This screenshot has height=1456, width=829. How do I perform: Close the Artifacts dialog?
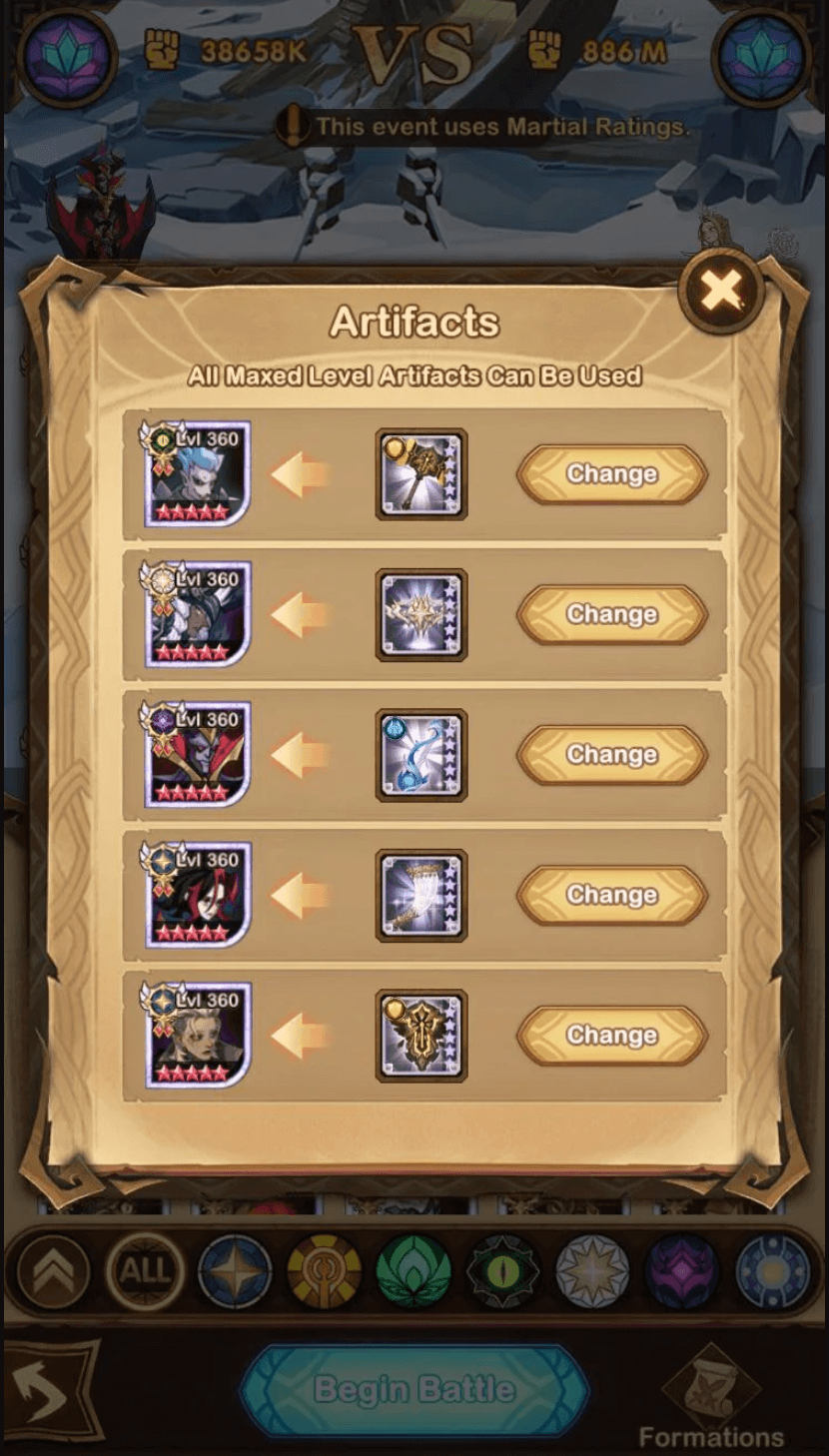(721, 291)
